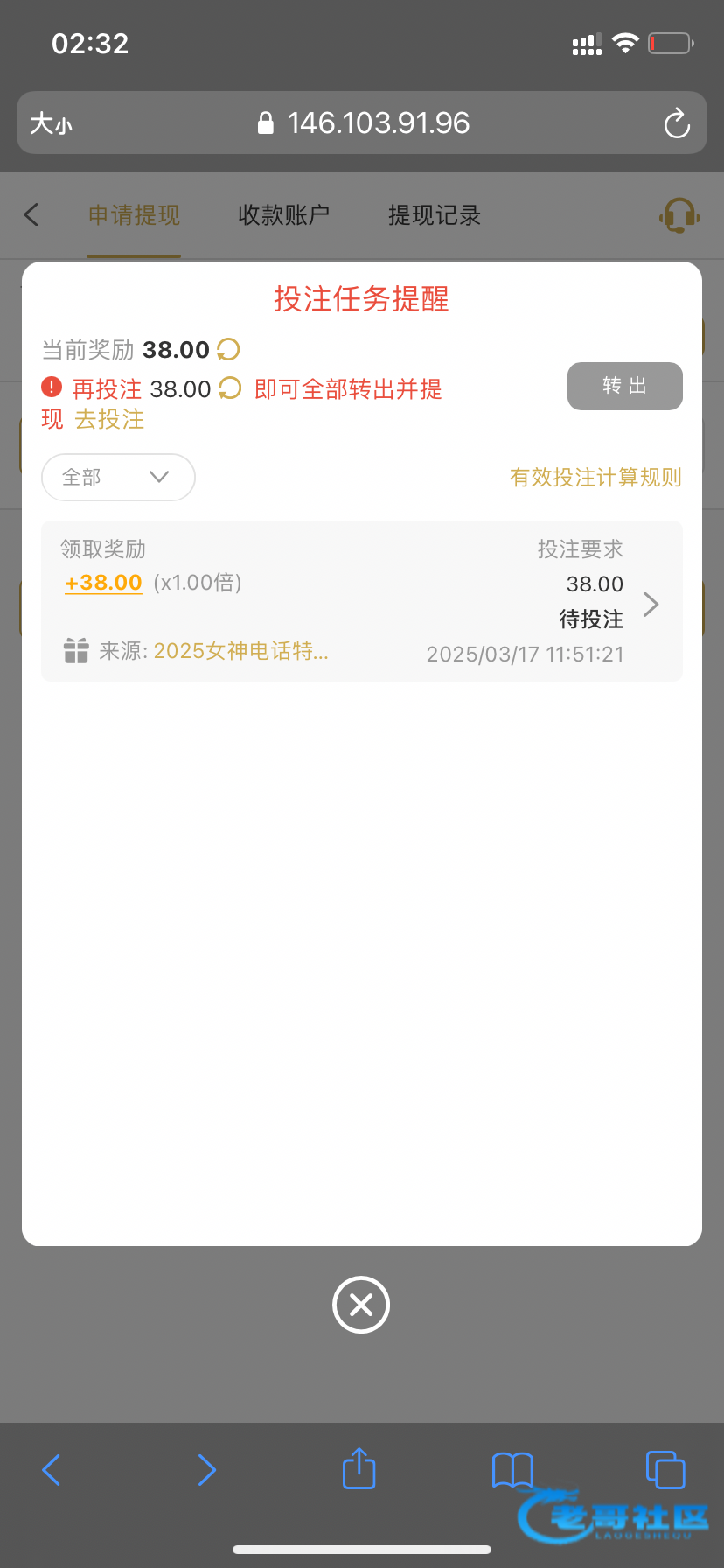Open source link 2025女神电话特...

tap(241, 651)
